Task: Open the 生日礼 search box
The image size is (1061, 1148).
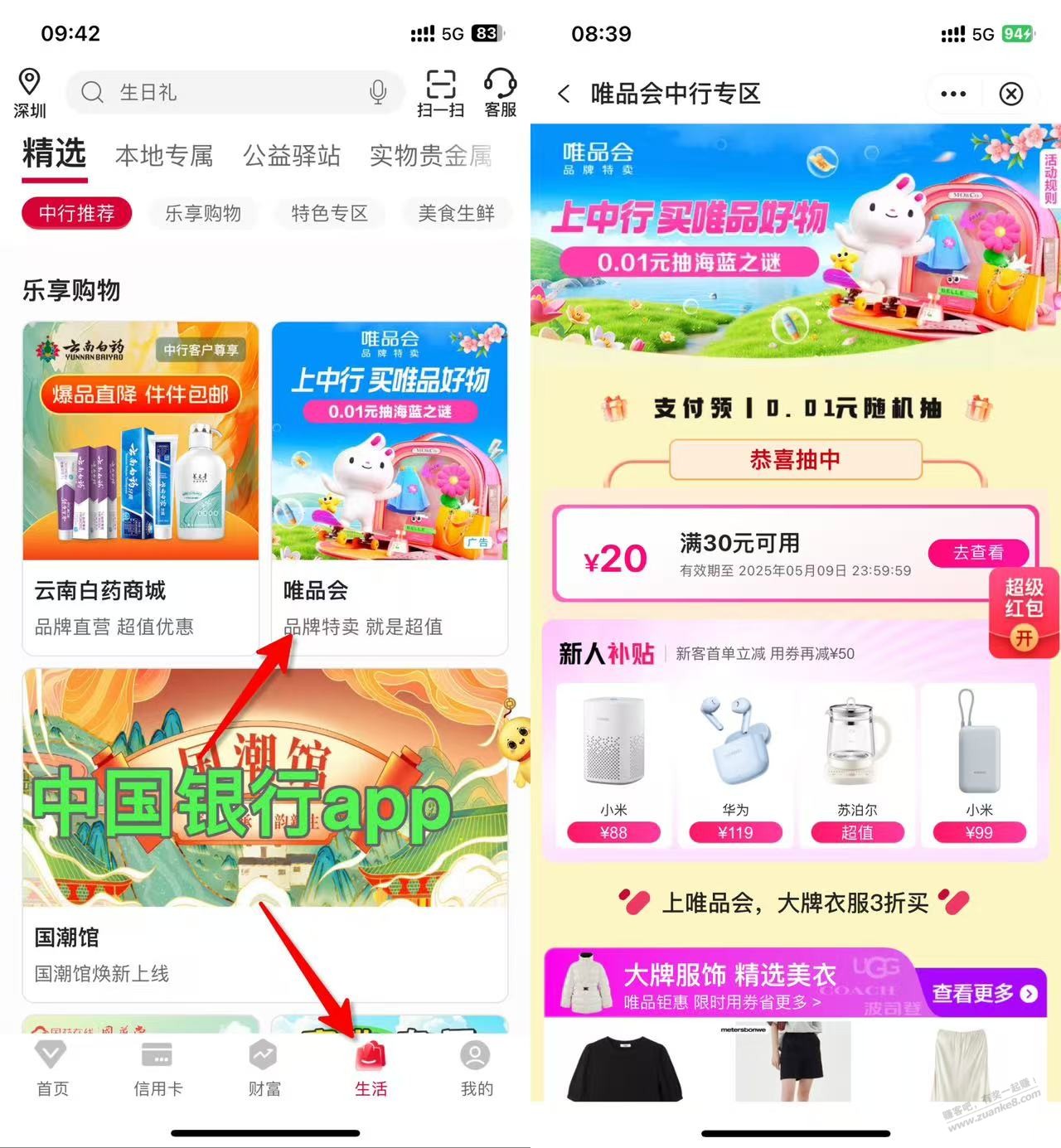Action: (x=224, y=92)
